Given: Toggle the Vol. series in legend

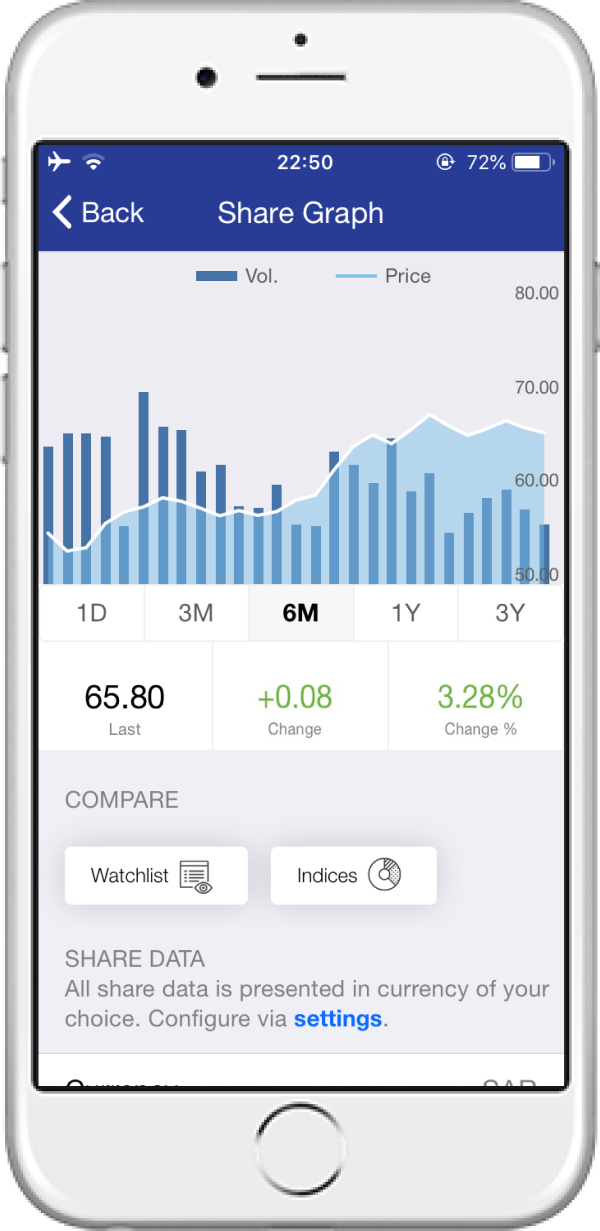Looking at the screenshot, I should pos(237,276).
